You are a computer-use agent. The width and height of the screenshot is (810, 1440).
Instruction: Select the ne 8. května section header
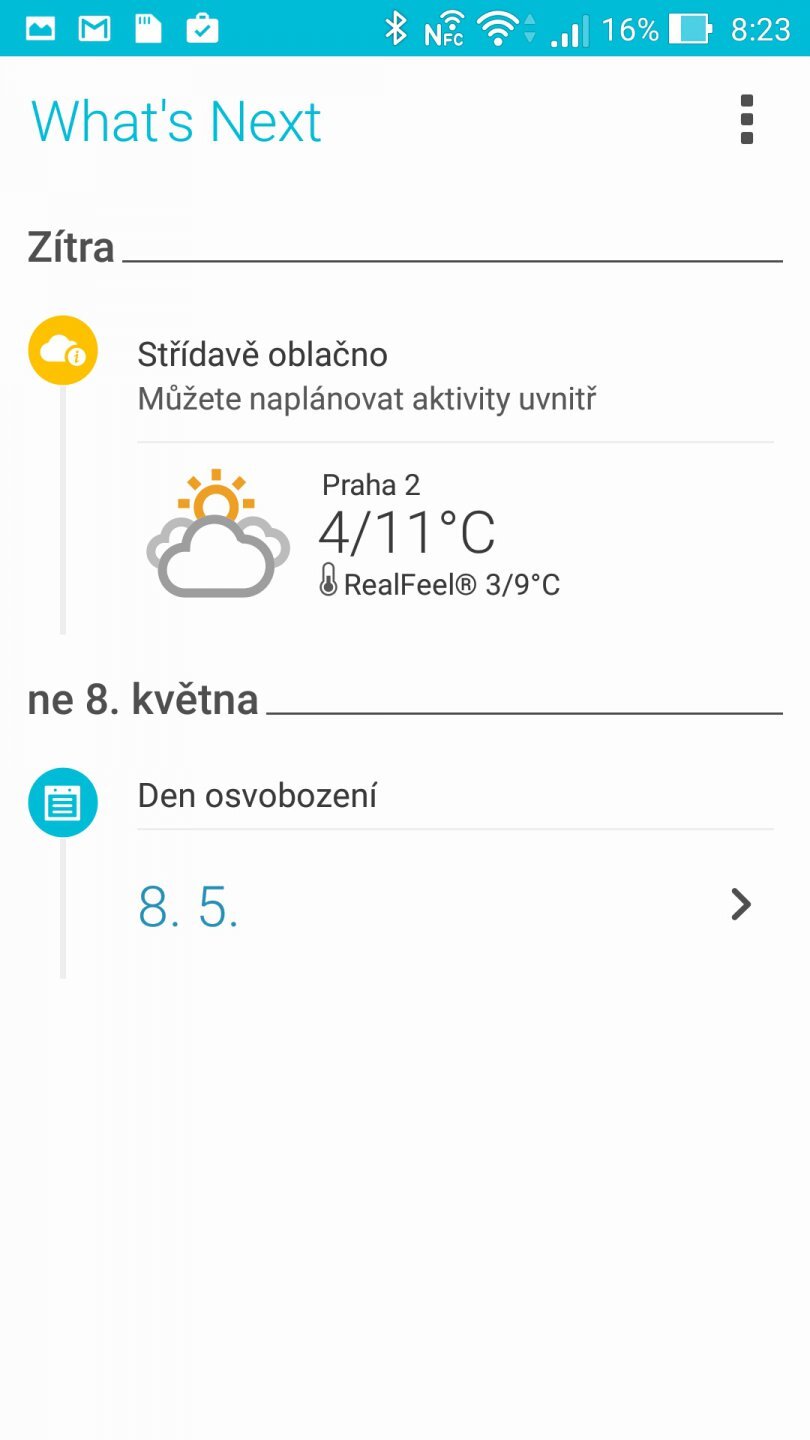coord(142,699)
